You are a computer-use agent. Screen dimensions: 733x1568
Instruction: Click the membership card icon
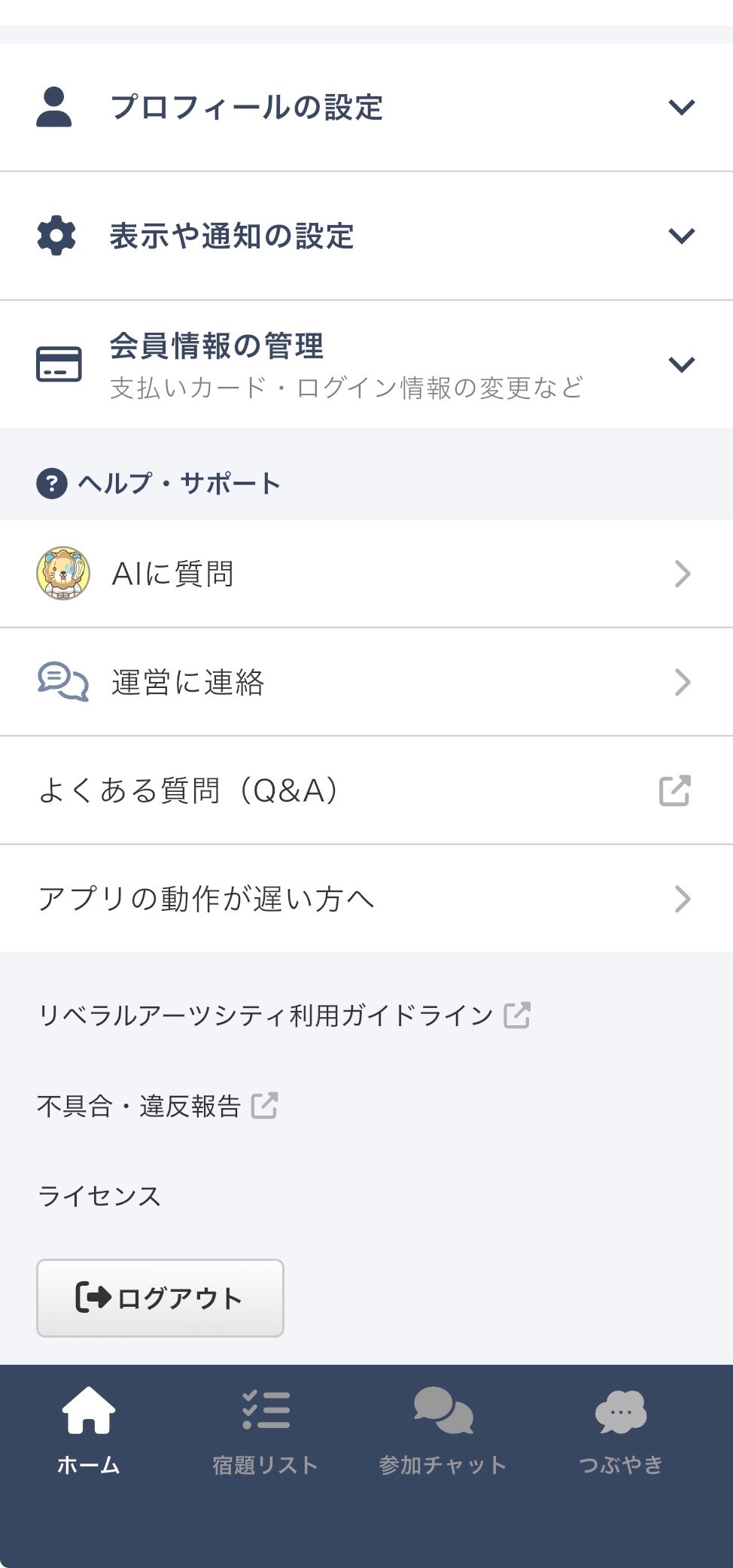coord(58,363)
